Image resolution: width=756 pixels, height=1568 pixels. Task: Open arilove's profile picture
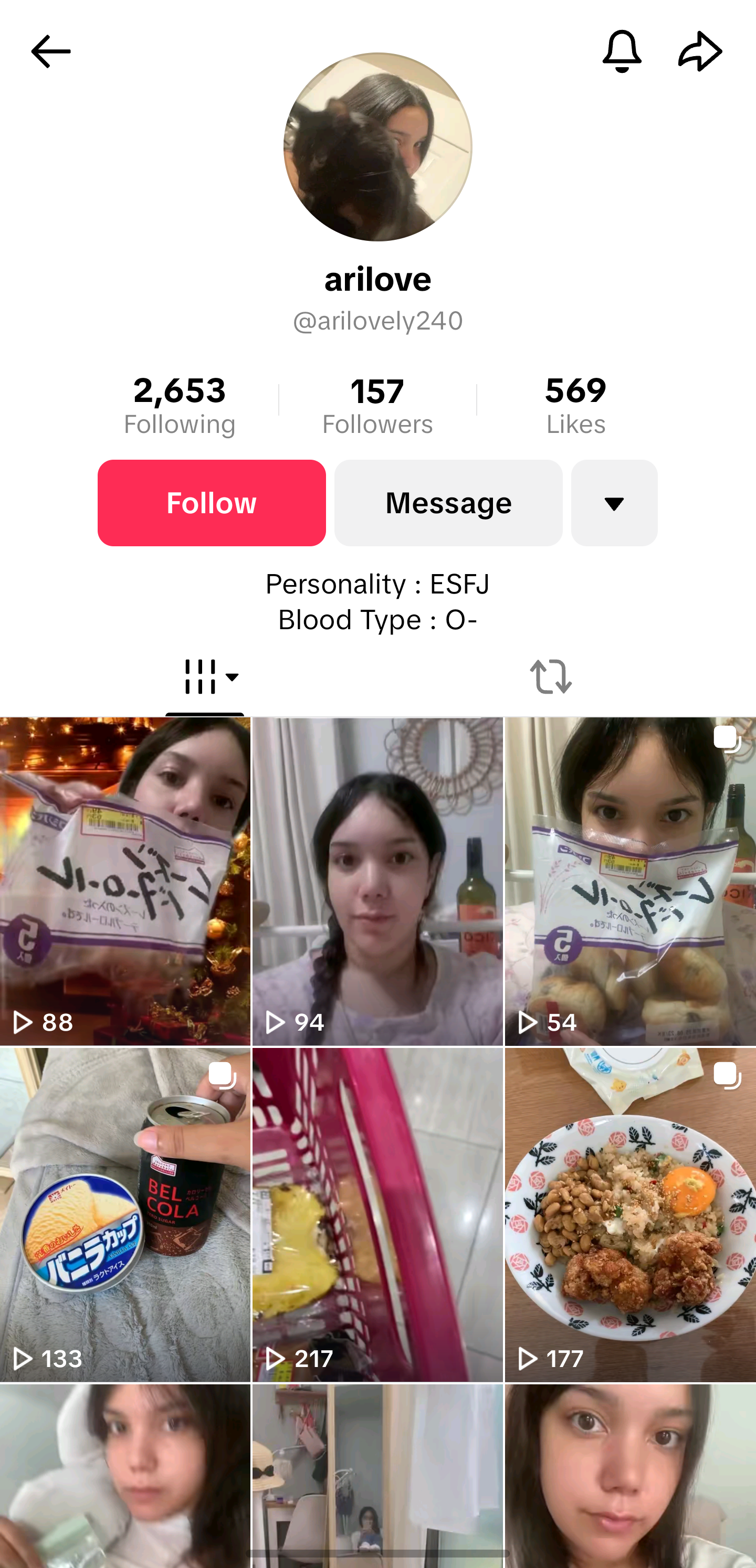377,147
